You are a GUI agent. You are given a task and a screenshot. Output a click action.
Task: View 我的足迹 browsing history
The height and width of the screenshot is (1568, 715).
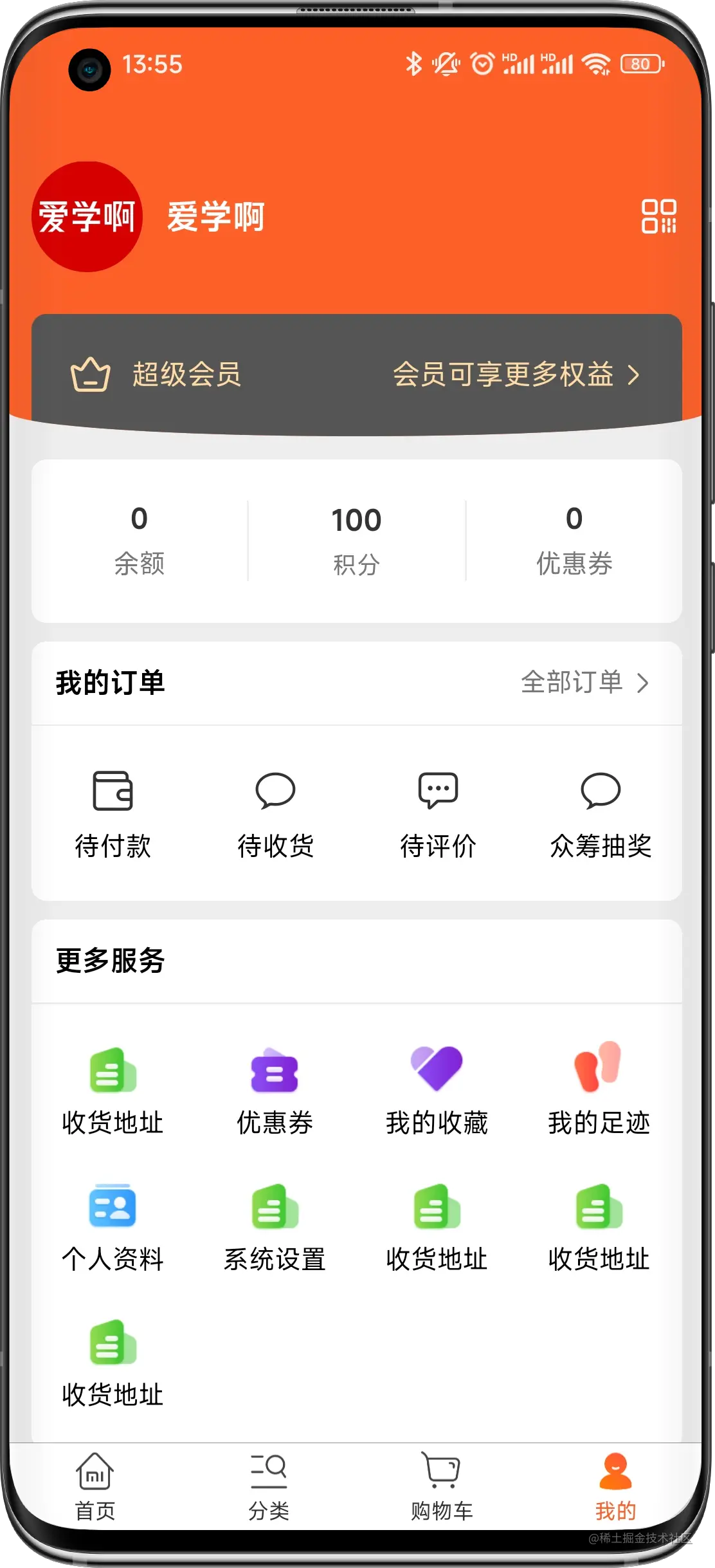pyautogui.click(x=599, y=1091)
